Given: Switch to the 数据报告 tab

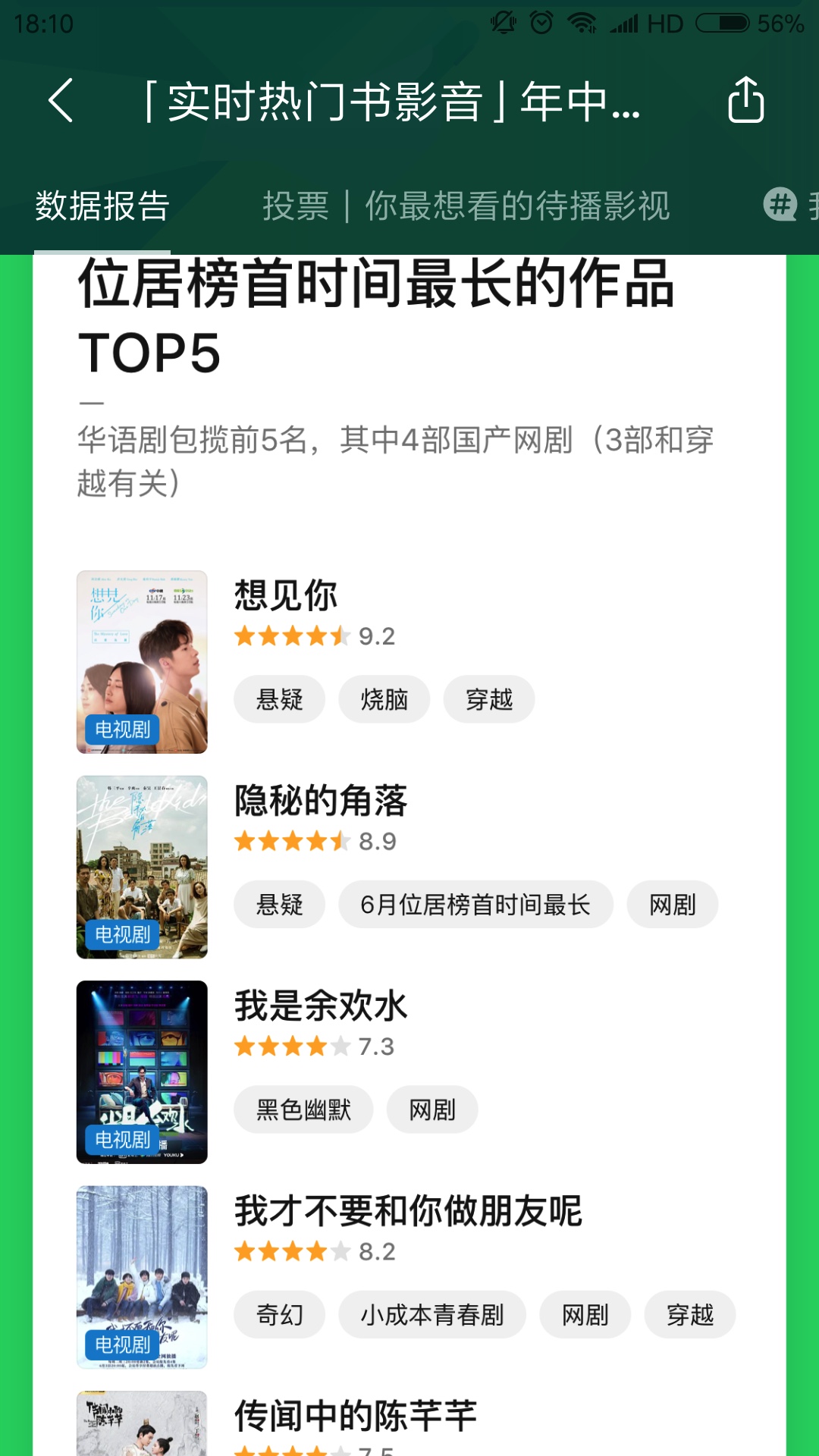Looking at the screenshot, I should tap(102, 206).
